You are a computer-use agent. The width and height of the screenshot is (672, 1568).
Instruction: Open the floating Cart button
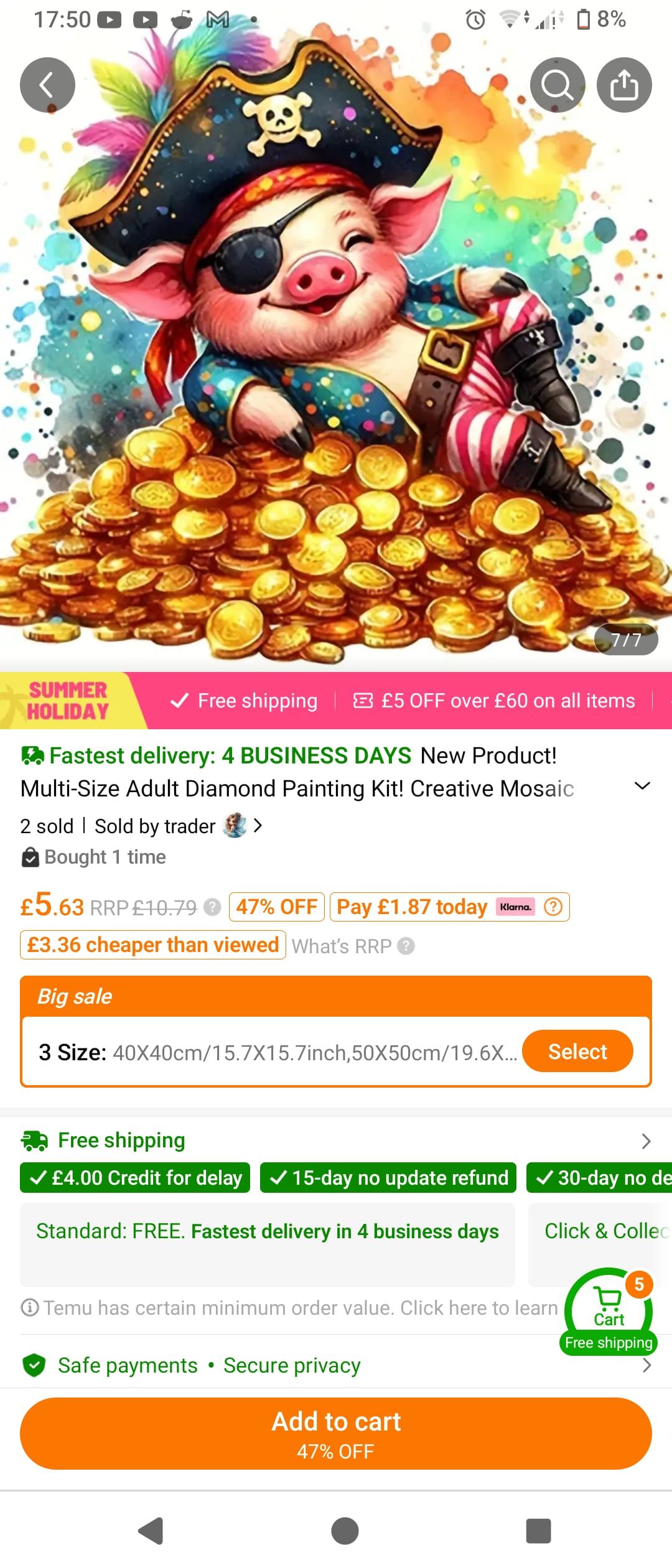coord(609,1305)
